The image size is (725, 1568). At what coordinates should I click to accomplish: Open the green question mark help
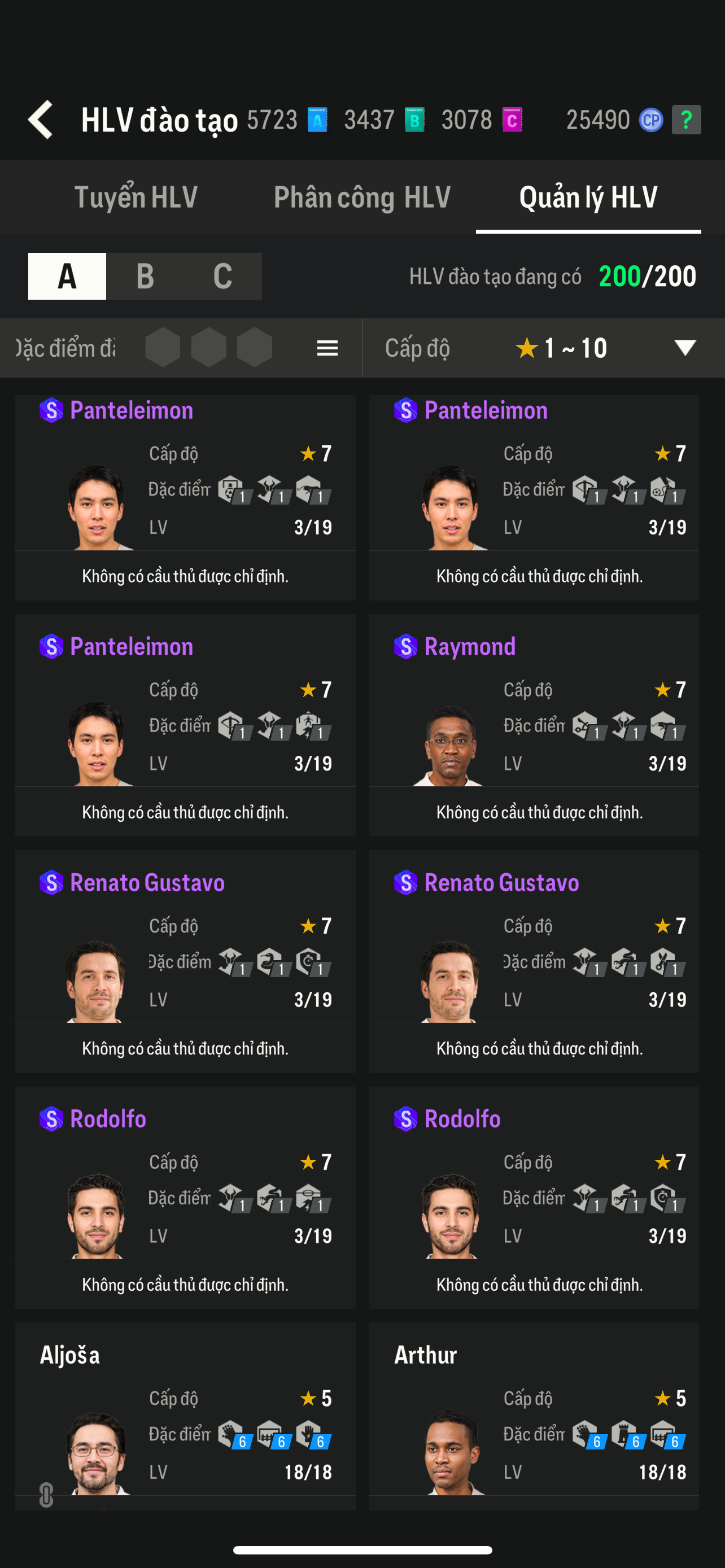[x=686, y=119]
